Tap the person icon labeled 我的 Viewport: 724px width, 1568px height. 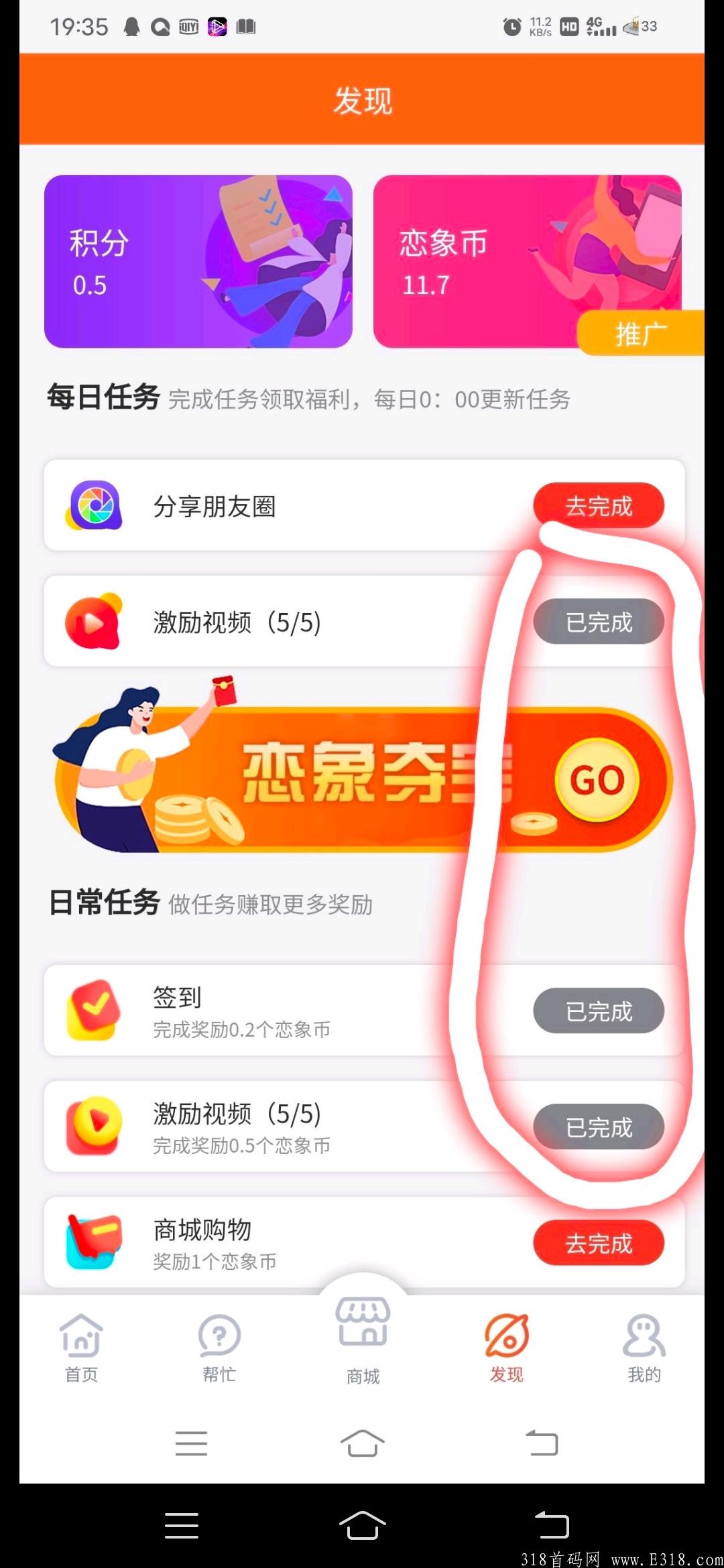pyautogui.click(x=642, y=1347)
